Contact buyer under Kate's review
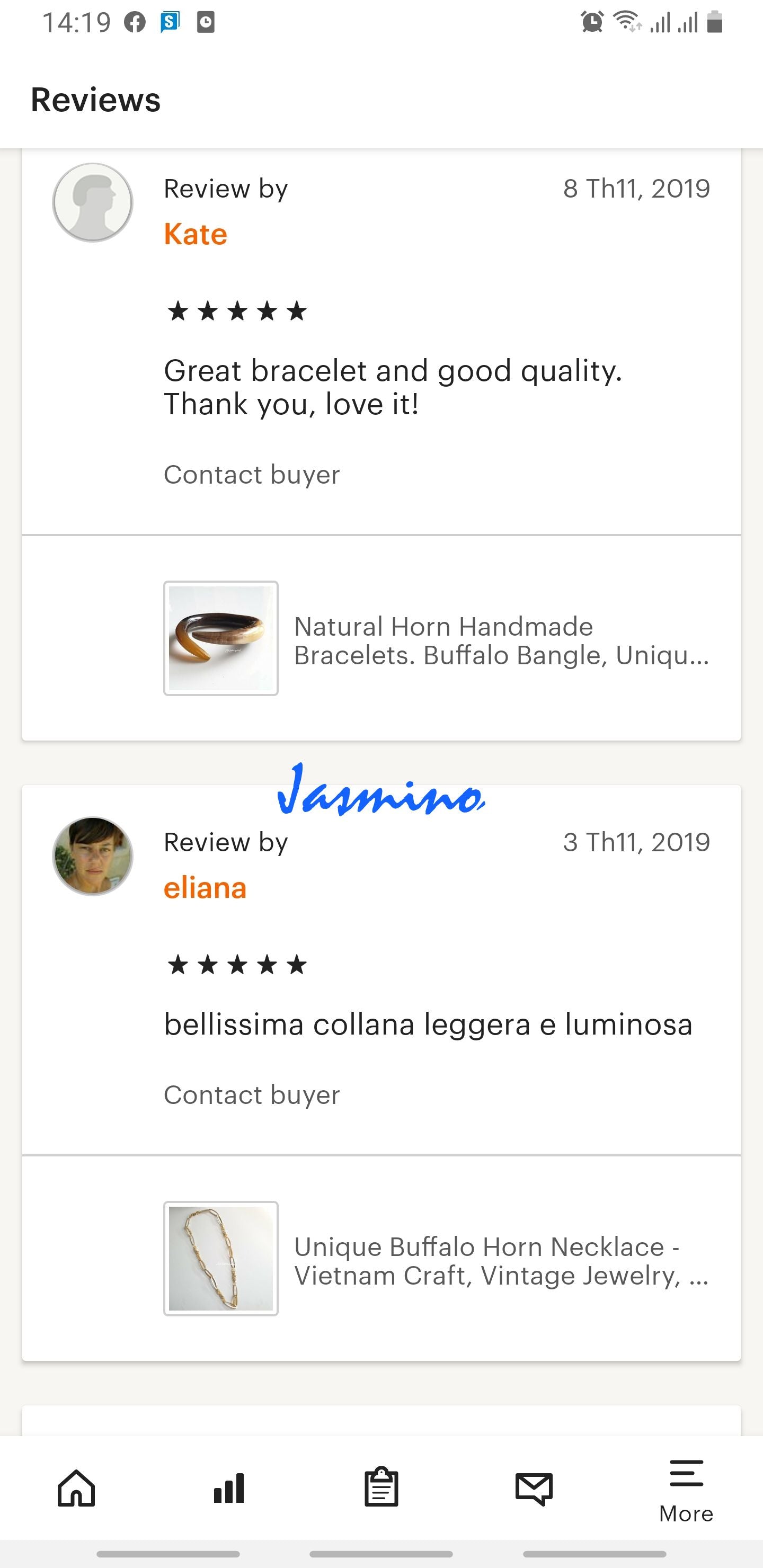The image size is (763, 1568). click(x=252, y=475)
